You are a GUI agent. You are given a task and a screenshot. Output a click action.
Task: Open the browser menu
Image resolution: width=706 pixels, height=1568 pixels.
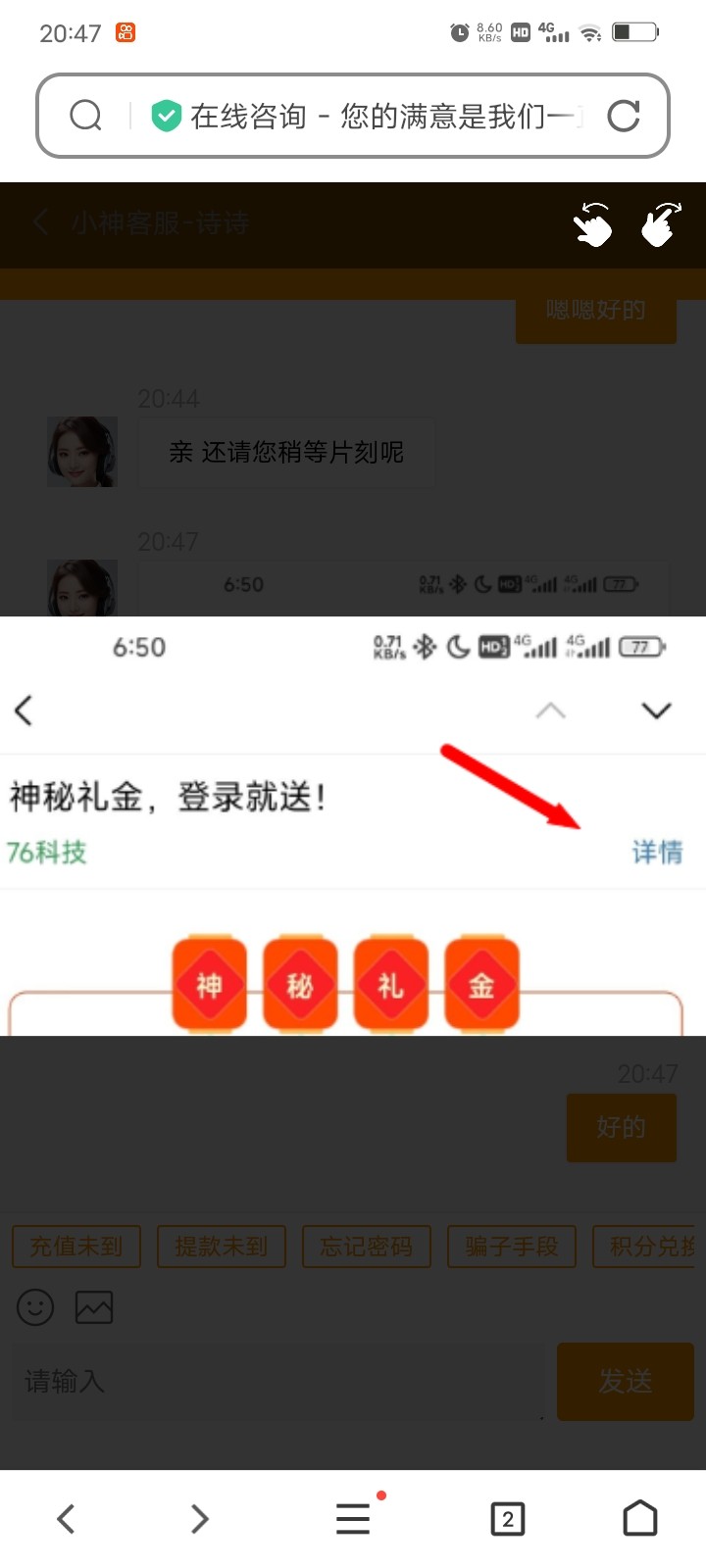click(353, 1519)
